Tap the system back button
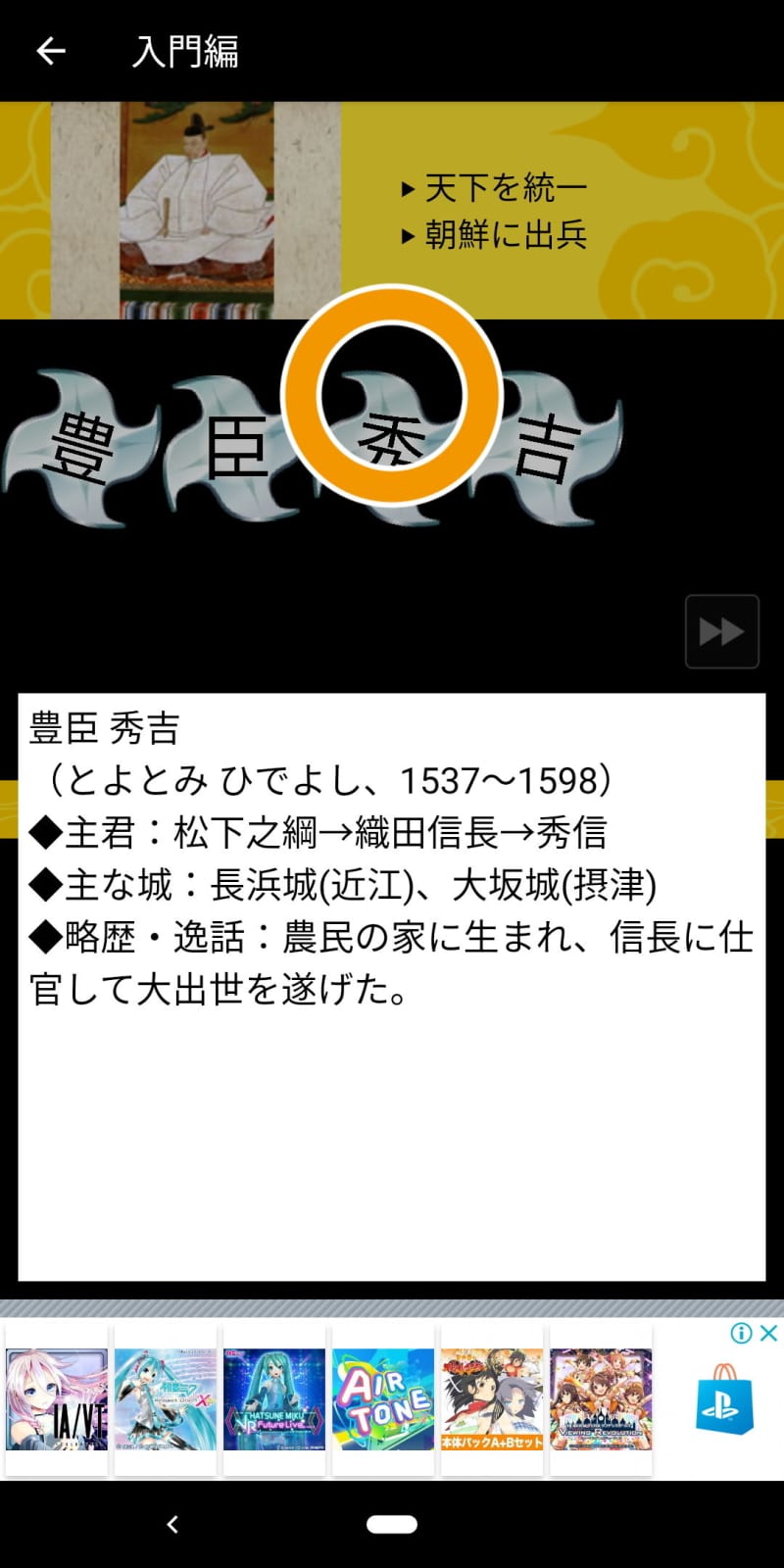This screenshot has width=784, height=1568. pos(172,1524)
